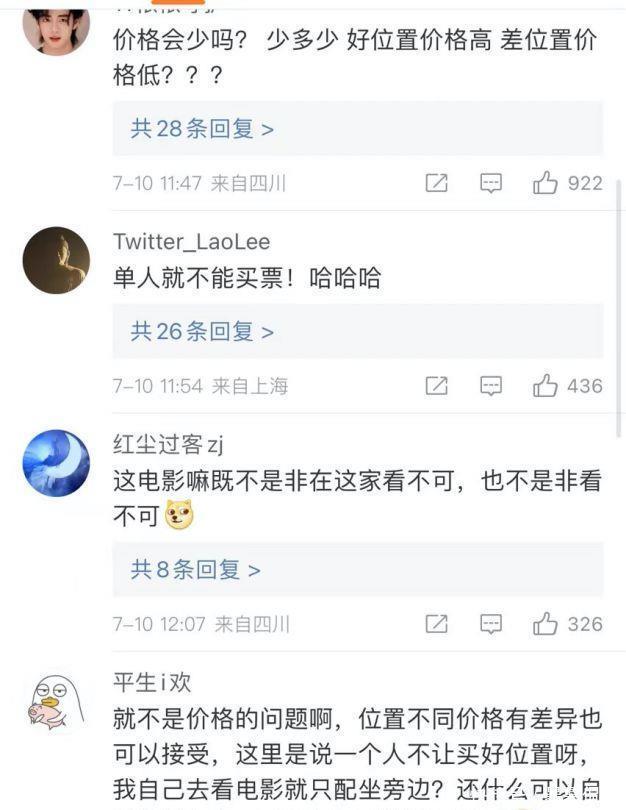Open 红尘过客zj's profile avatar

point(56,463)
